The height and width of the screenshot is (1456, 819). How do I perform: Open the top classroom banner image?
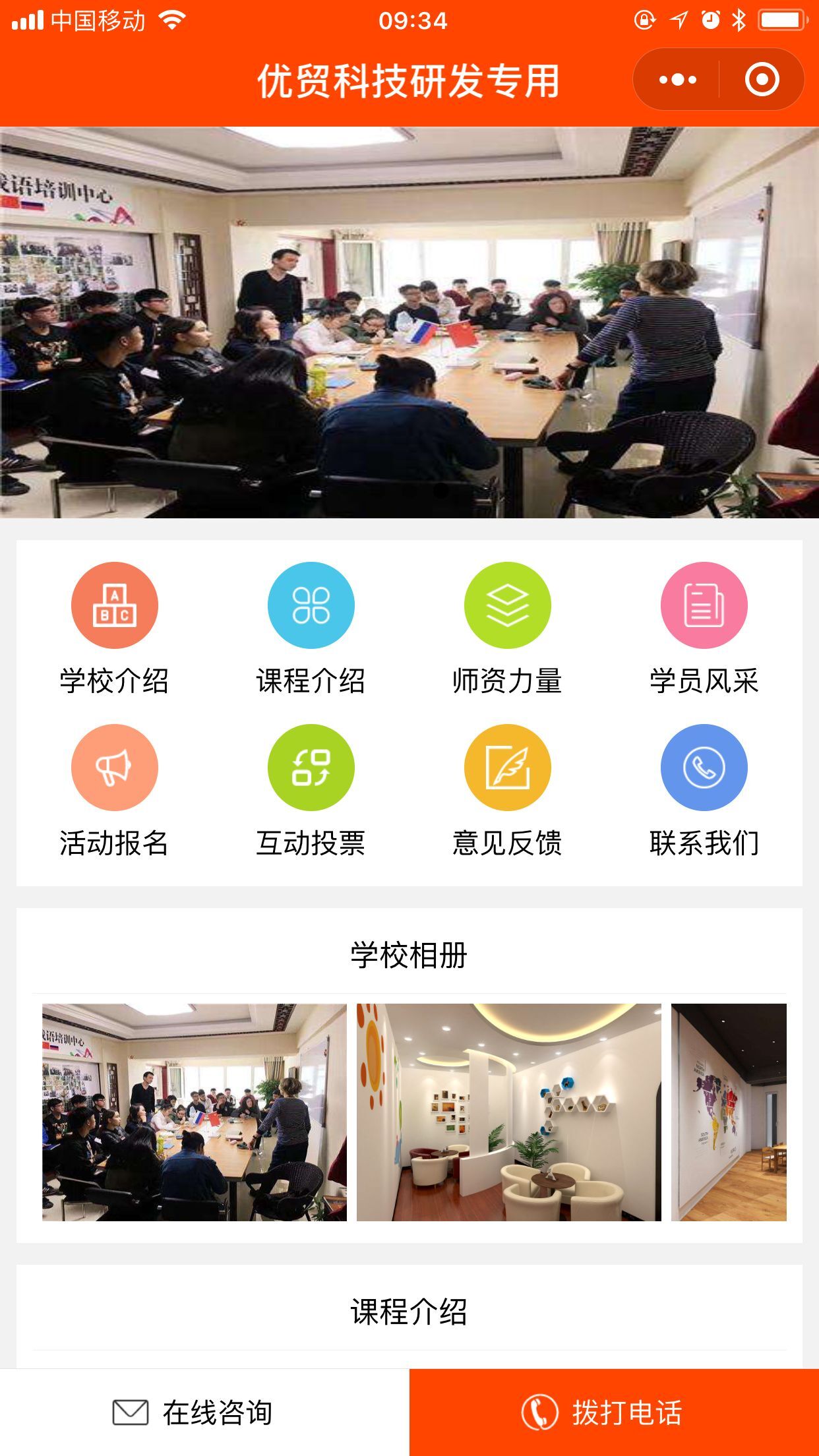[x=409, y=322]
